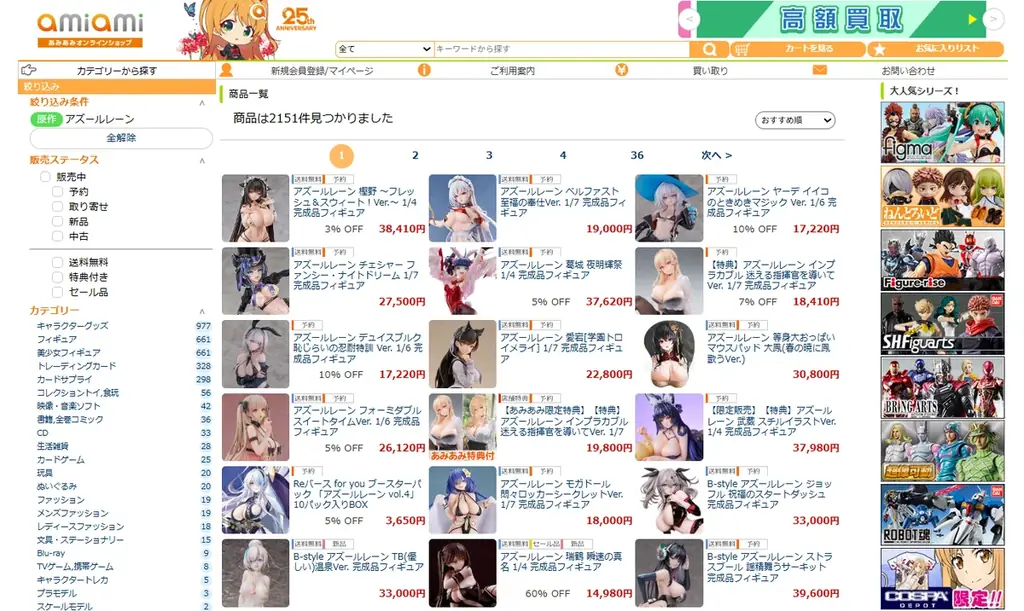Open the search category dropdown 全て

pyautogui.click(x=384, y=49)
